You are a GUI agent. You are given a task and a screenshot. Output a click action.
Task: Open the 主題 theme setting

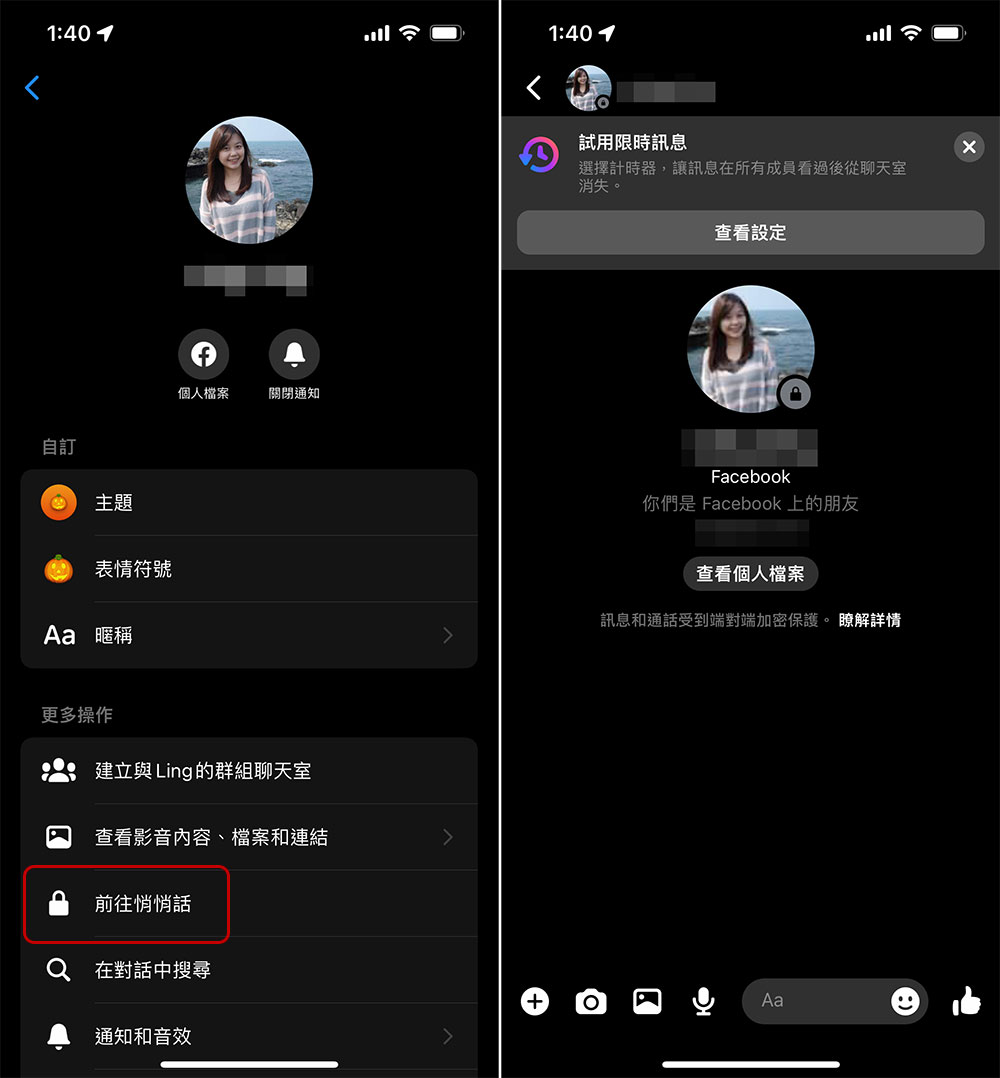[x=248, y=503]
